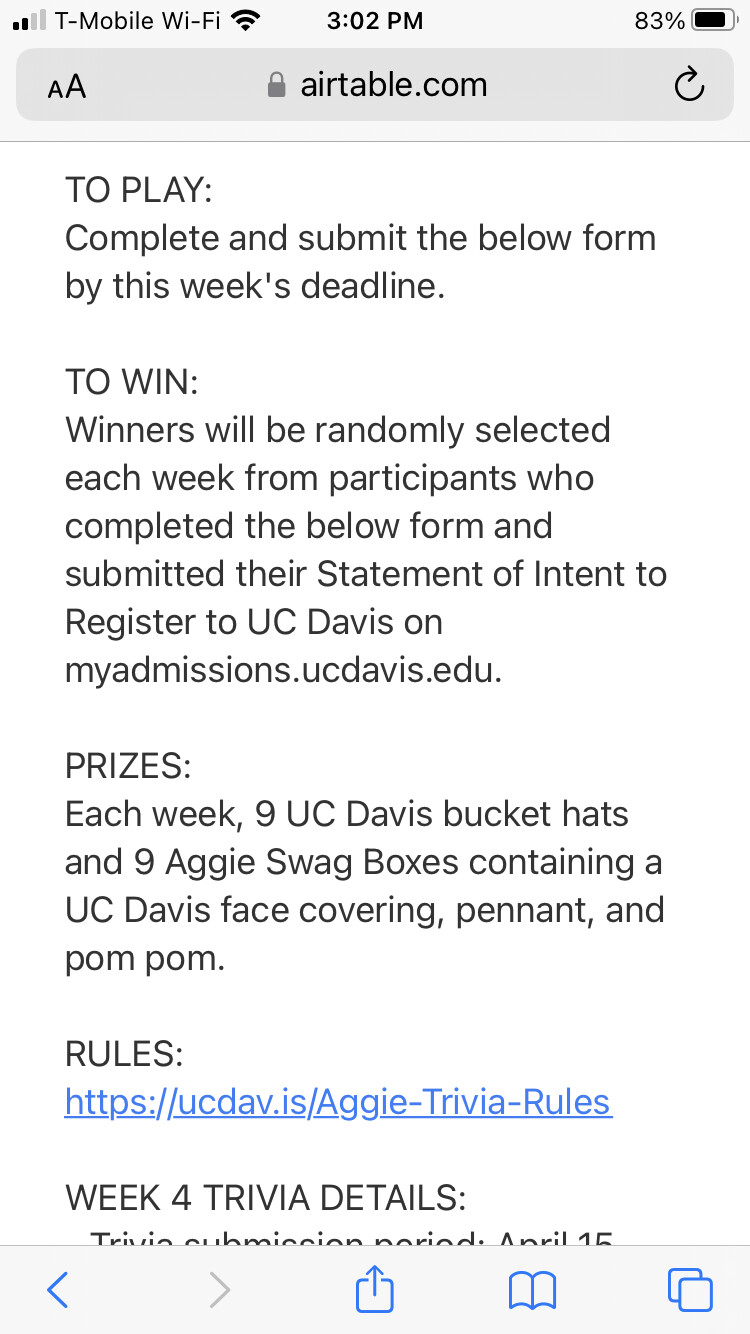
Task: Open Safari bookmarks
Action: pyautogui.click(x=533, y=1289)
